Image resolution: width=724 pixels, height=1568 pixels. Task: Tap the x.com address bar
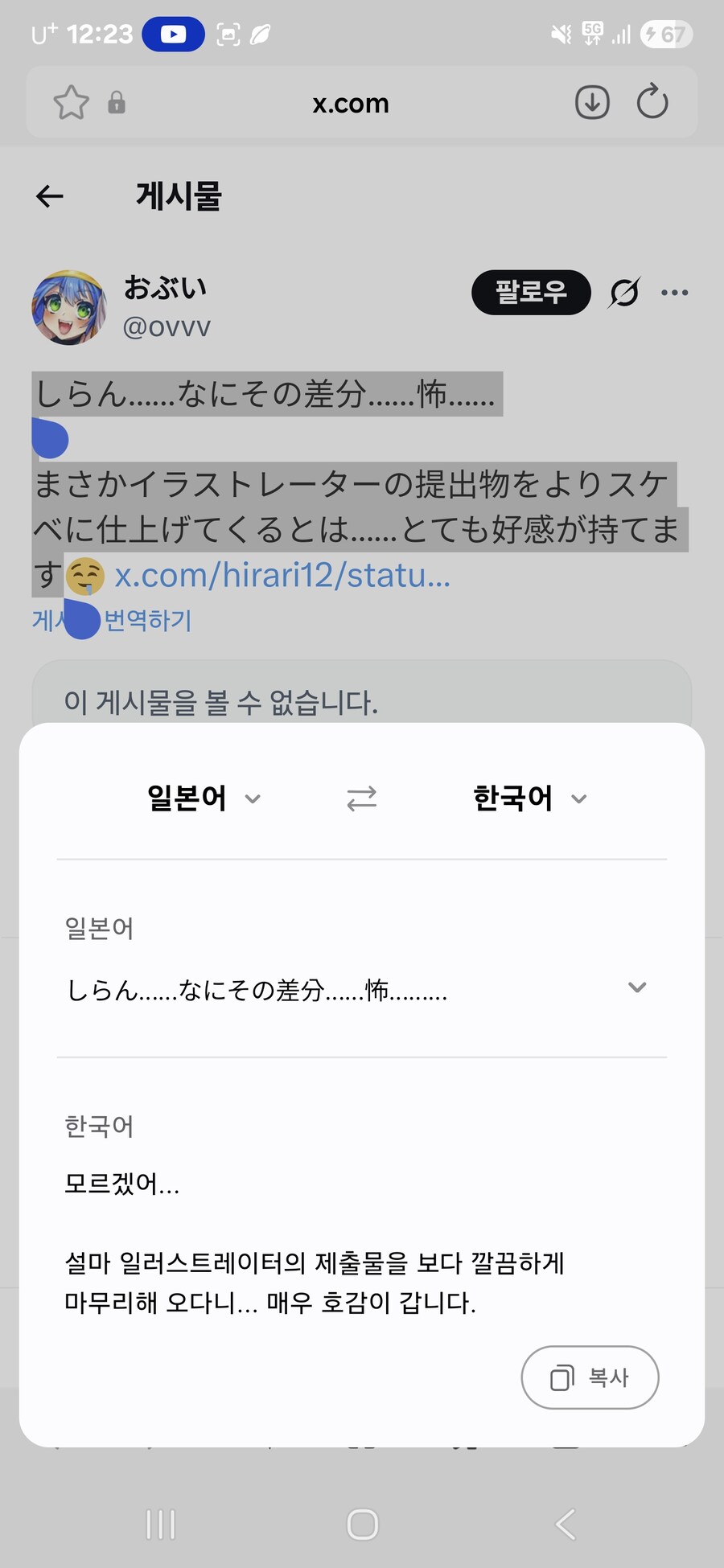[x=351, y=103]
